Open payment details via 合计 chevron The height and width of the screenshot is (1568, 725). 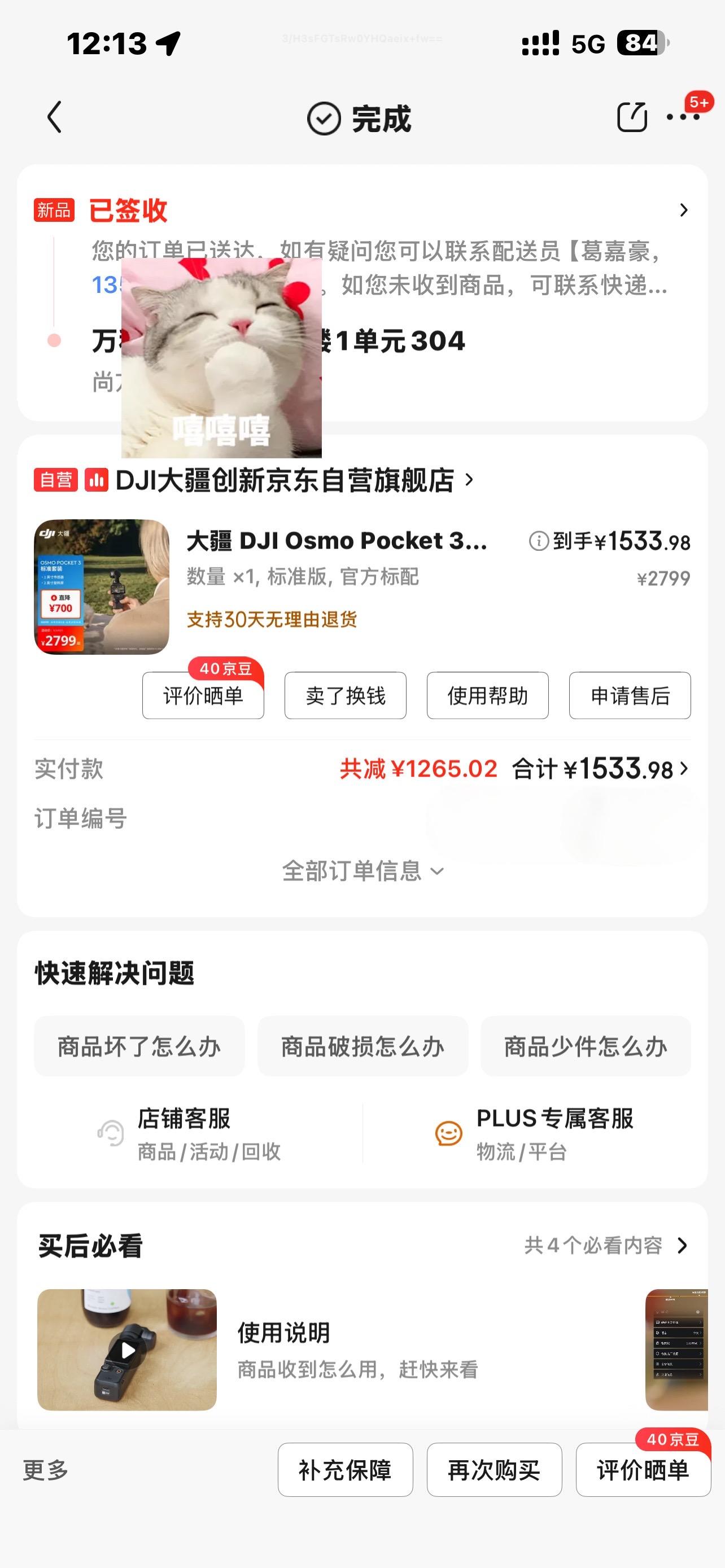(x=685, y=769)
